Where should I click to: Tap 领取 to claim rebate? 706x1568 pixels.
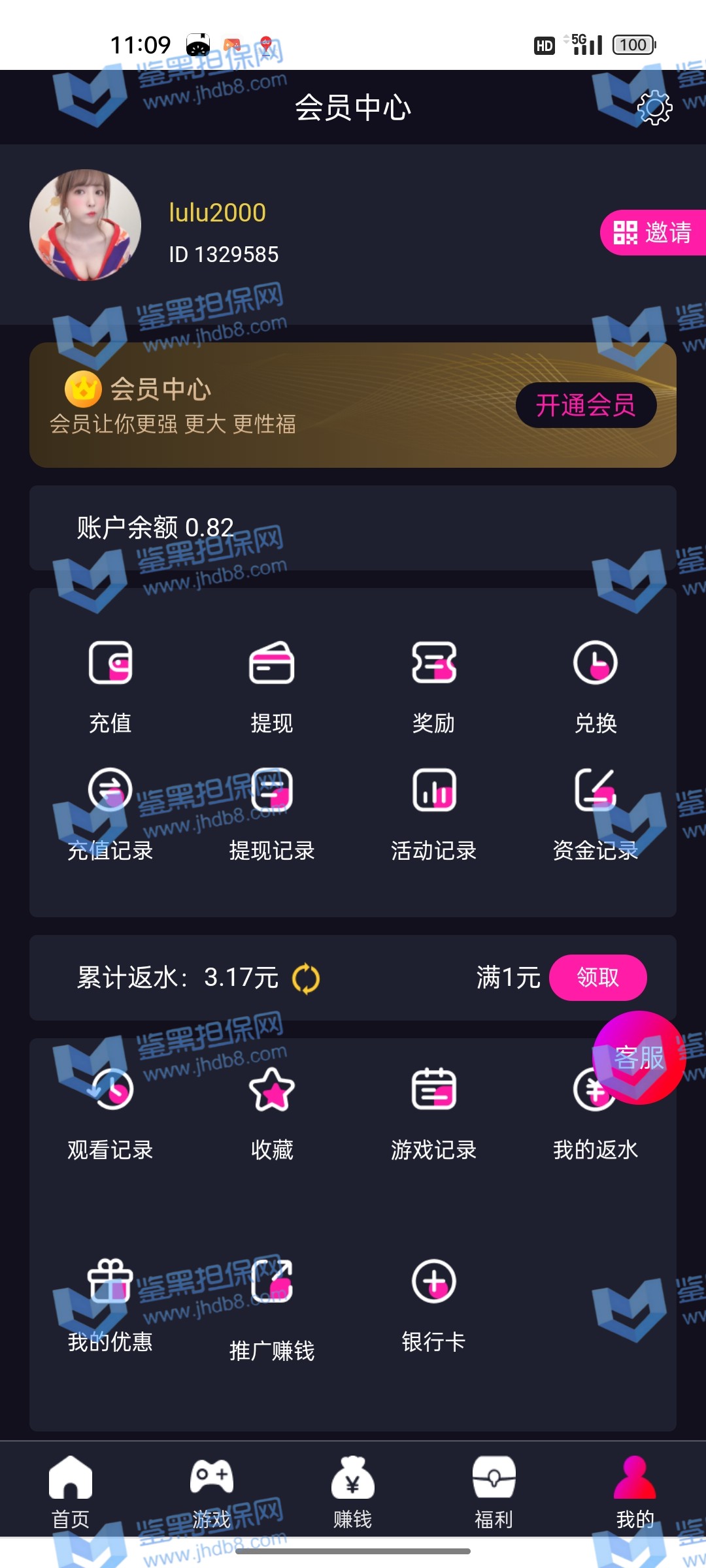[x=597, y=977]
